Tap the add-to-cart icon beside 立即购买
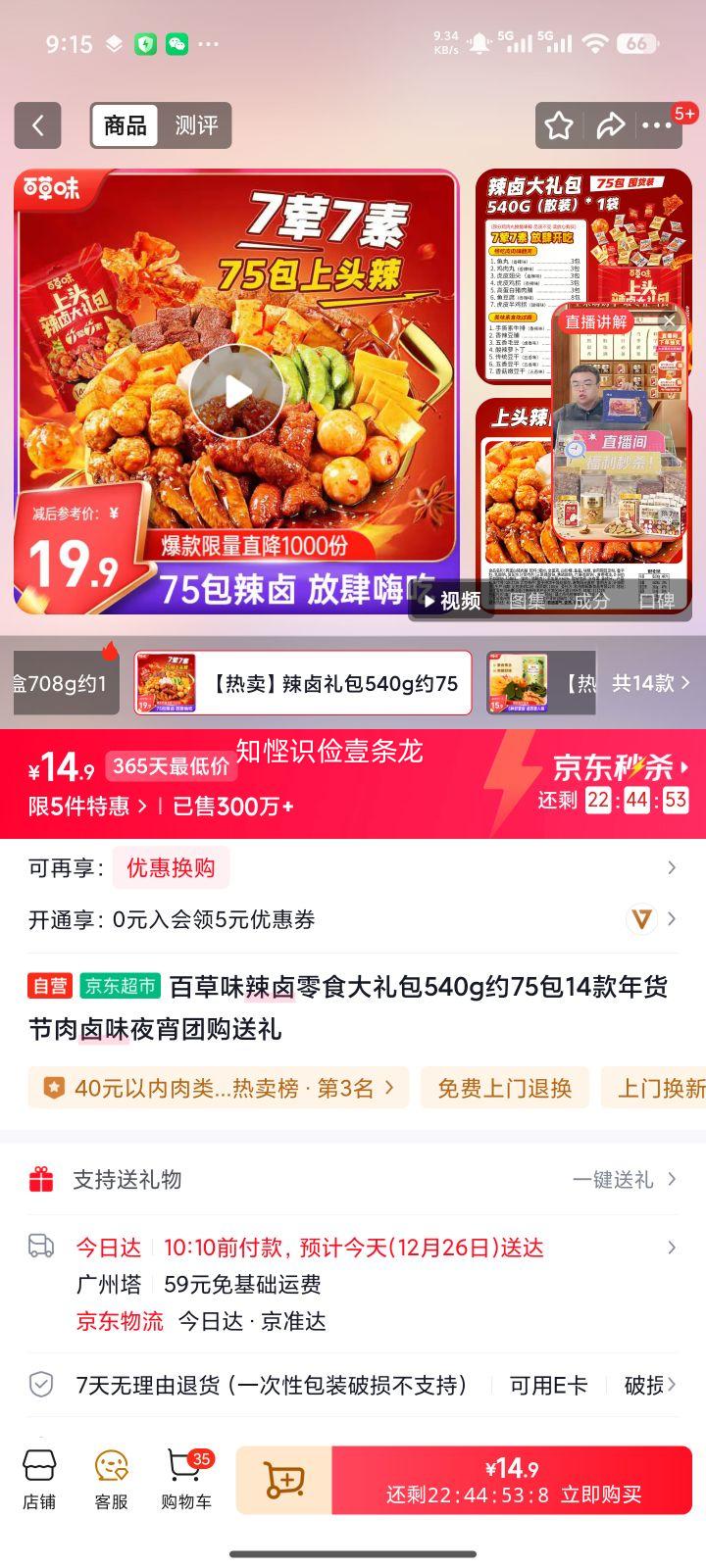Screen dimensions: 706x1568 [282, 1480]
